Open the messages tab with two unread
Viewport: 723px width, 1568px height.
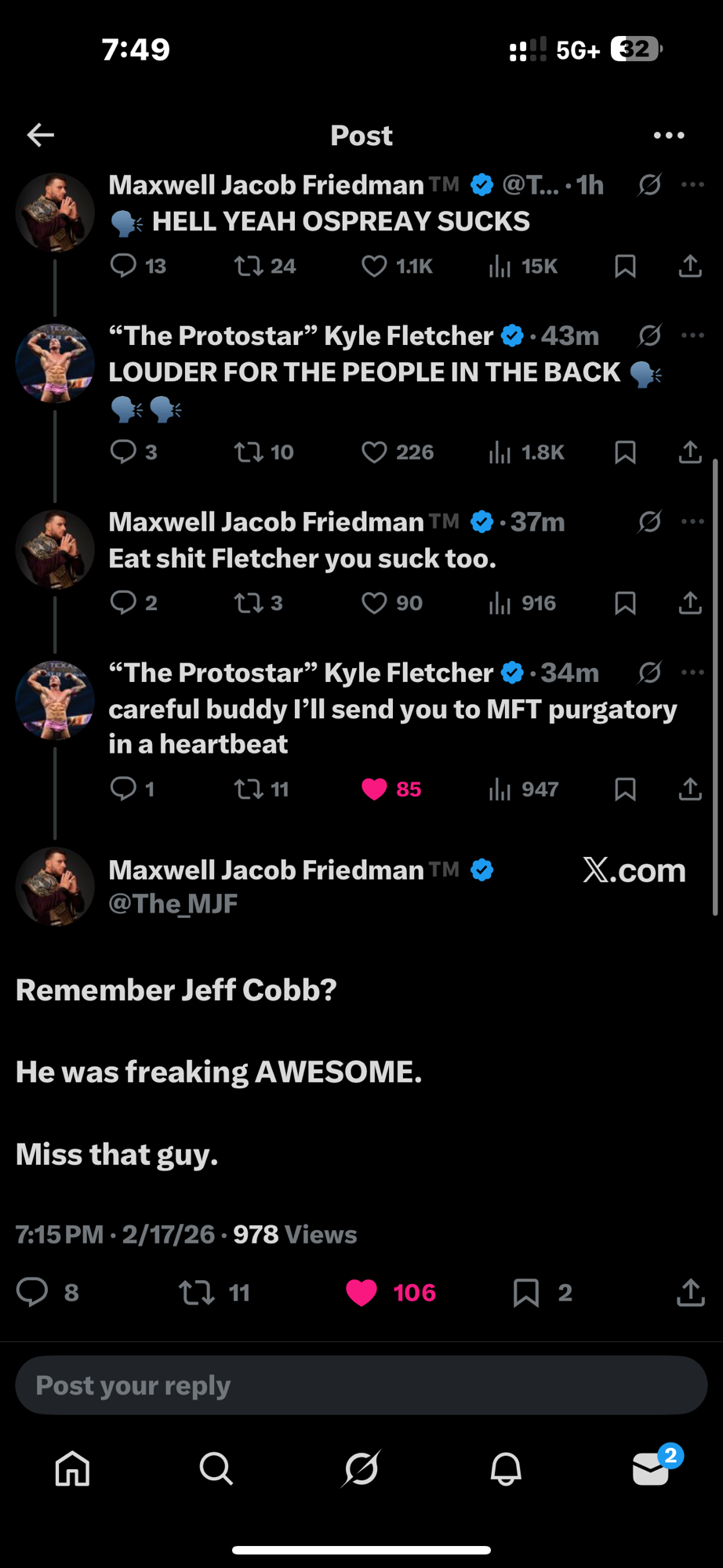point(651,1468)
